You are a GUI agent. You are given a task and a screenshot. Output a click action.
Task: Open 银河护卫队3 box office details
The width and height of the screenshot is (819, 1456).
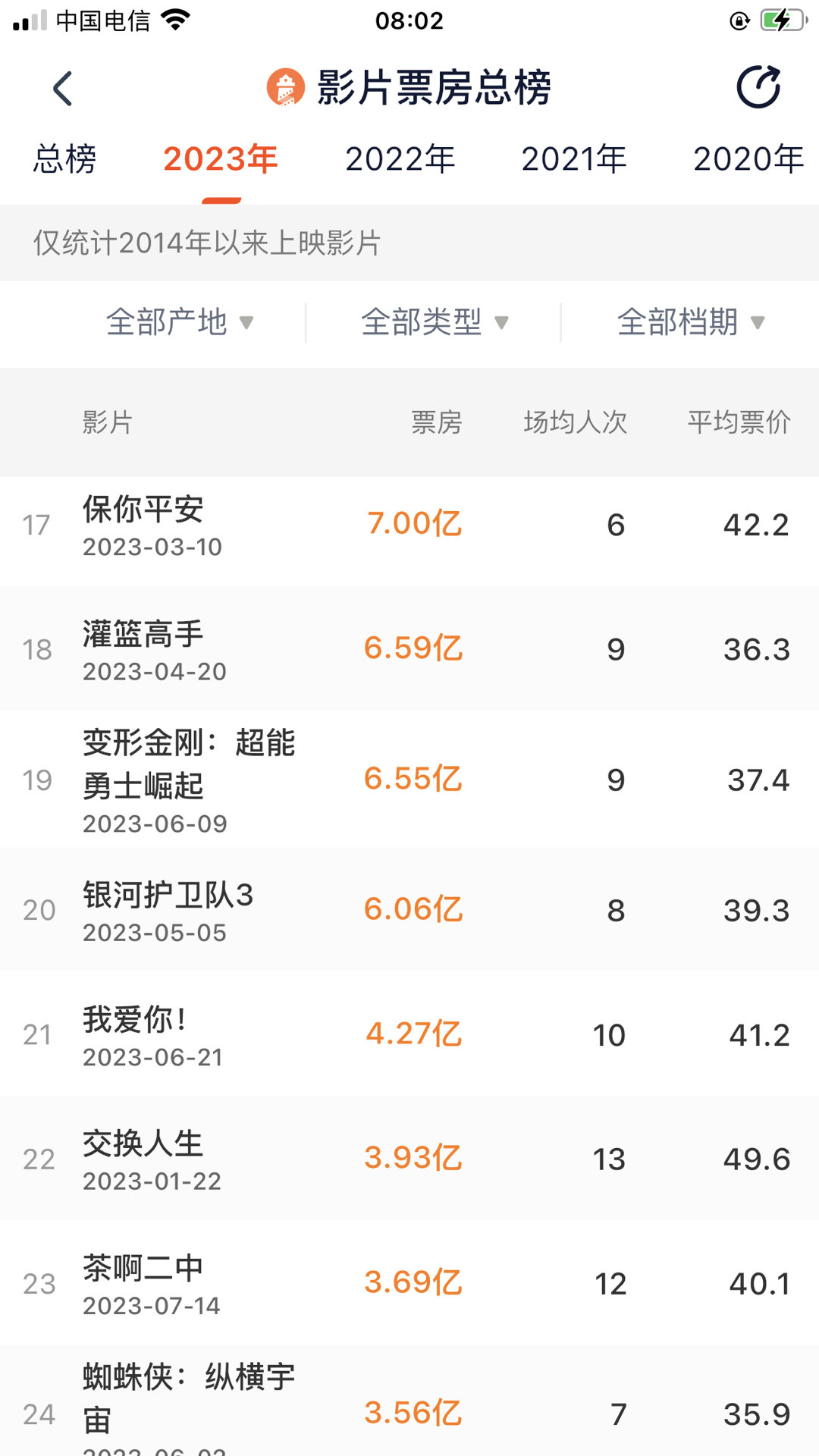point(409,910)
